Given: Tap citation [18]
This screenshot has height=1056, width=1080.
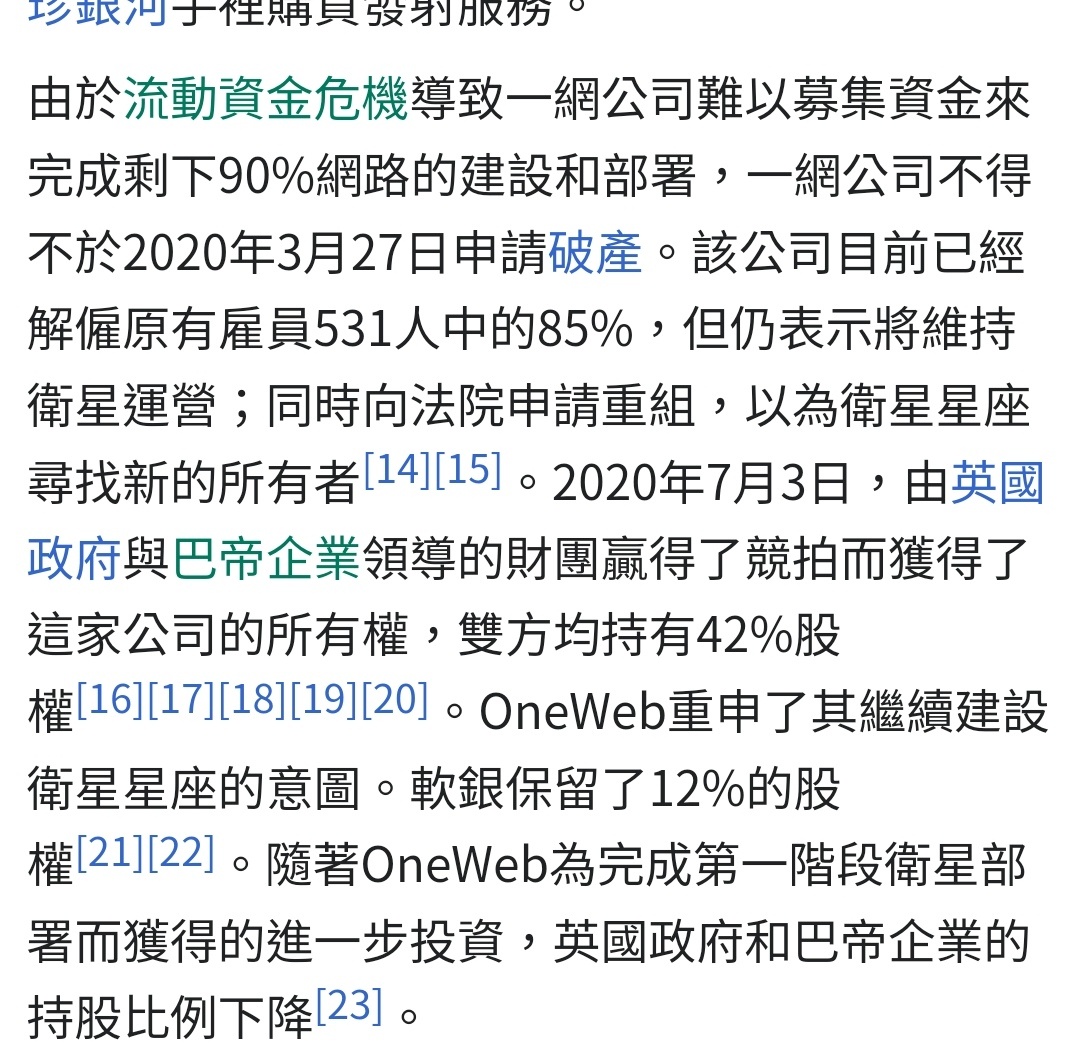Looking at the screenshot, I should point(252,700).
